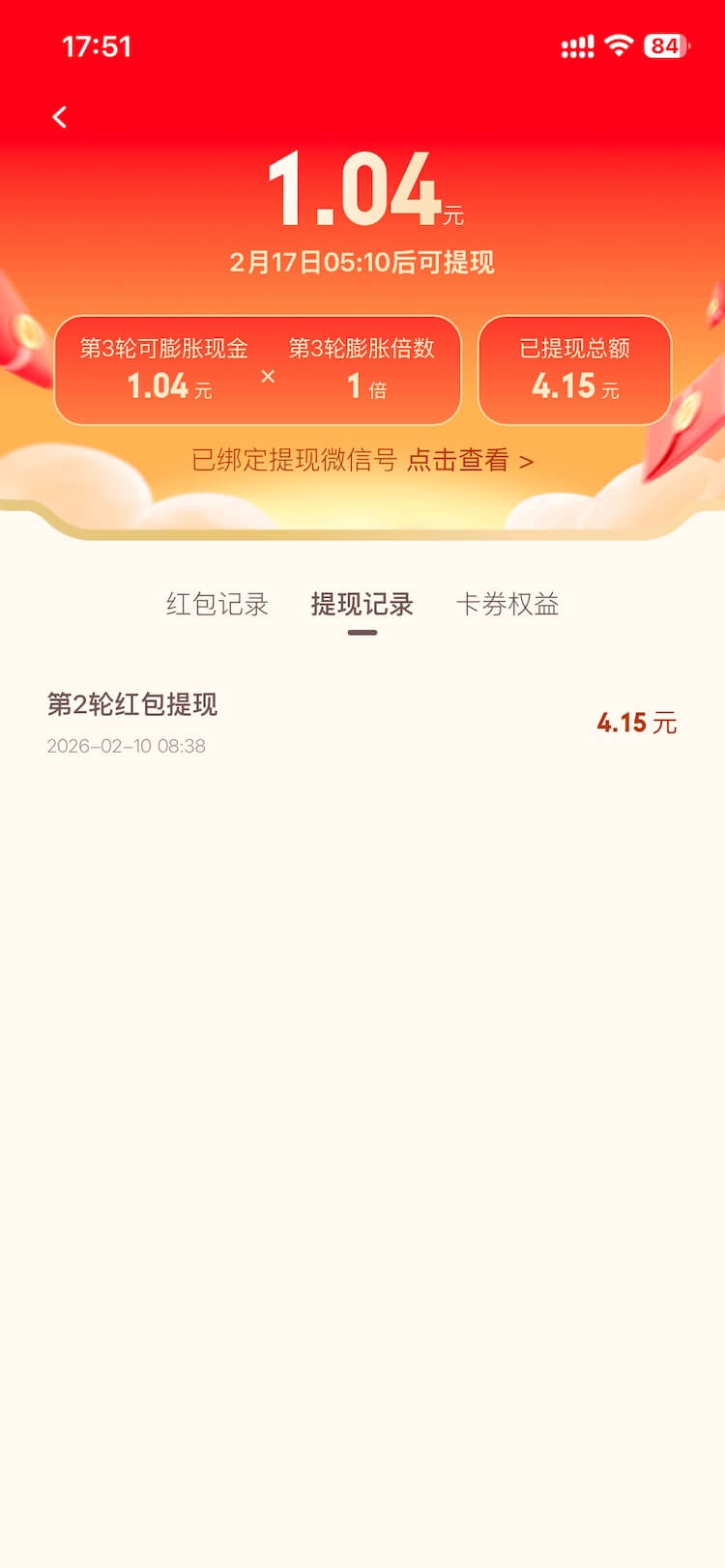Open the 卡券权益 tab

click(x=507, y=605)
